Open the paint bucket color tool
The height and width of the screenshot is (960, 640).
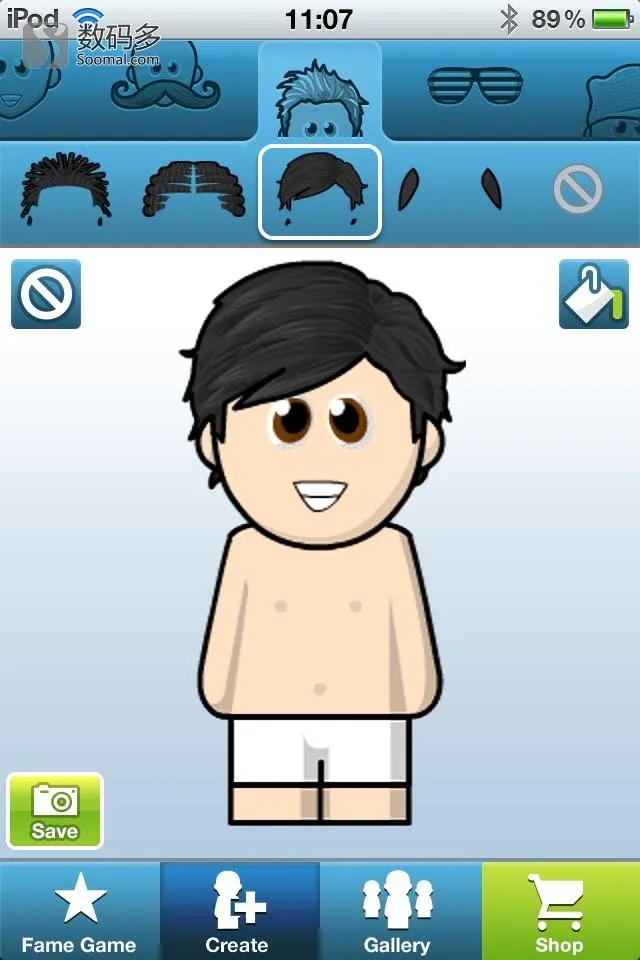pos(593,294)
